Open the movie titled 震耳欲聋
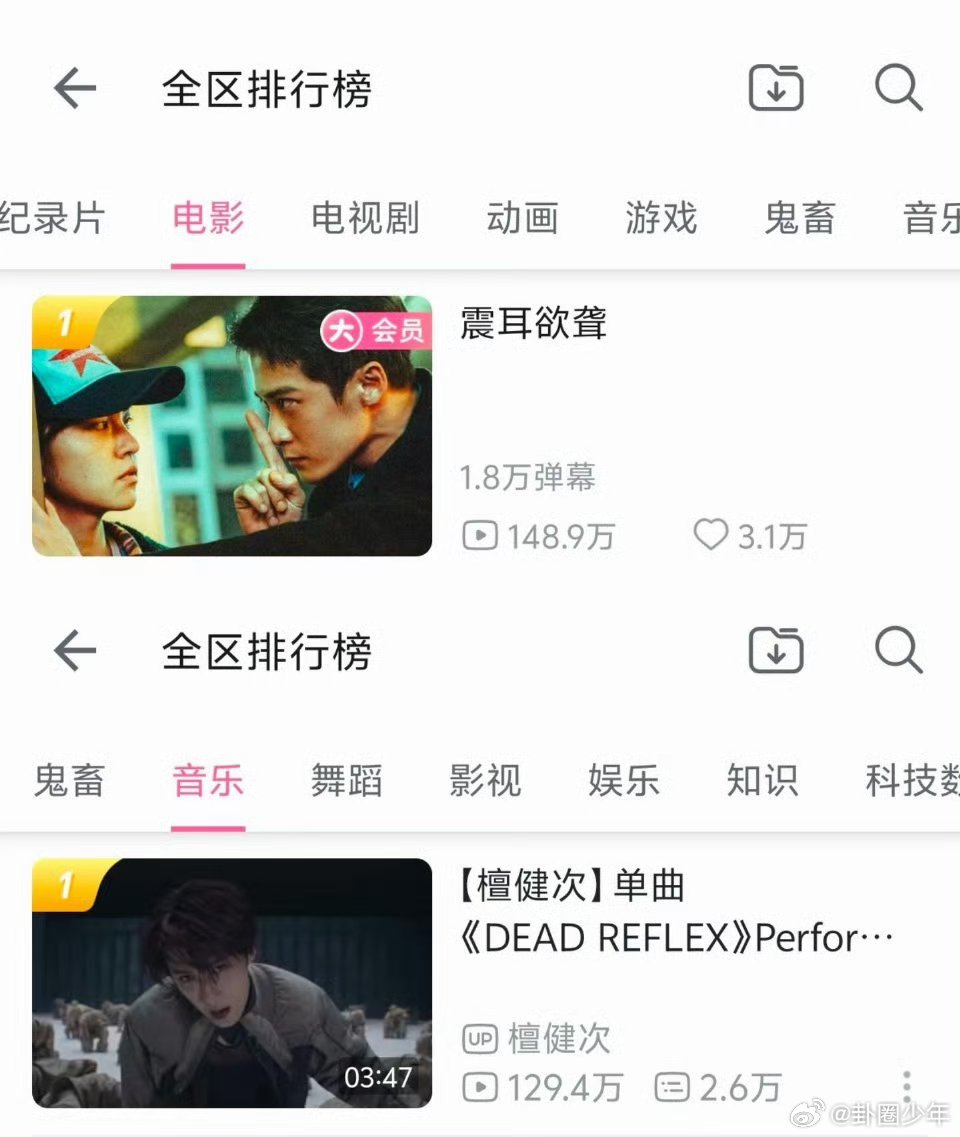Image resolution: width=960 pixels, height=1137 pixels. tap(533, 324)
